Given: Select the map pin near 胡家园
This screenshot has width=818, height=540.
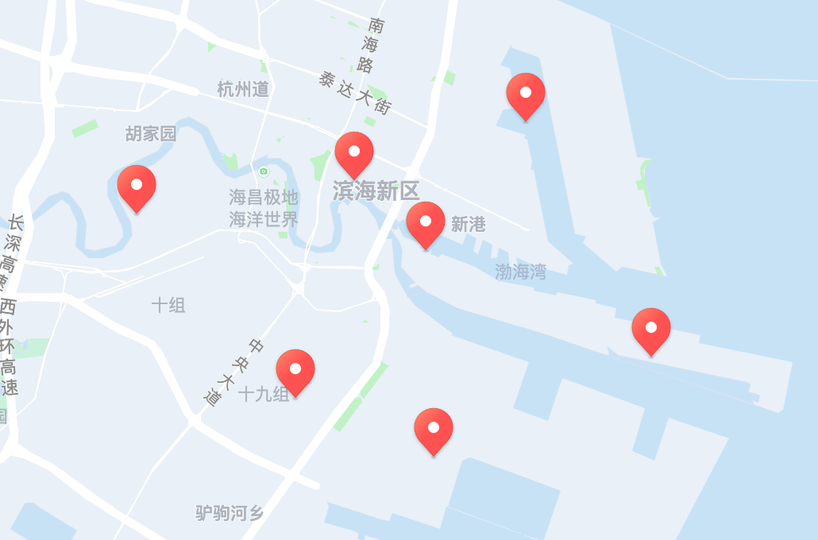Looking at the screenshot, I should [x=137, y=186].
